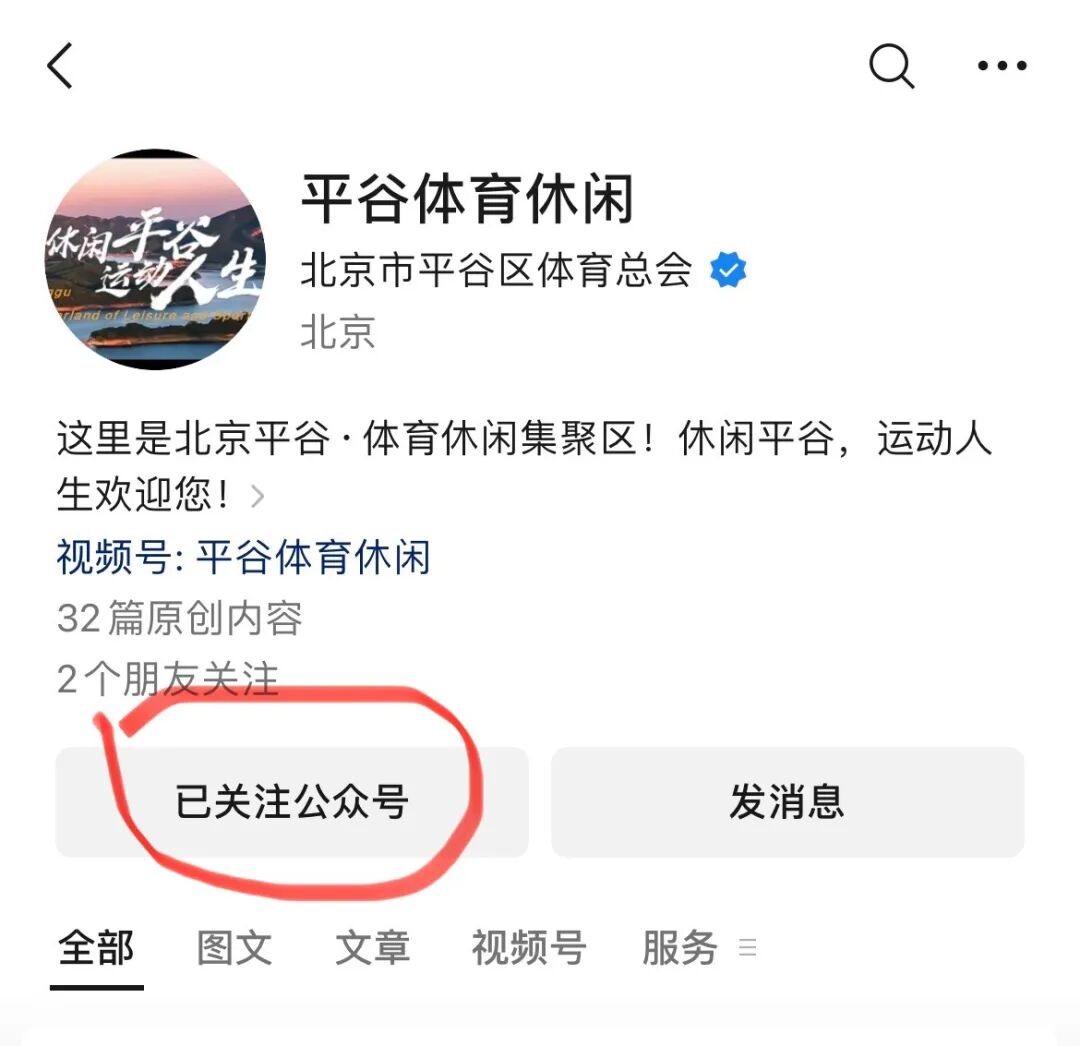Switch to the 视频号 tab

[x=528, y=947]
